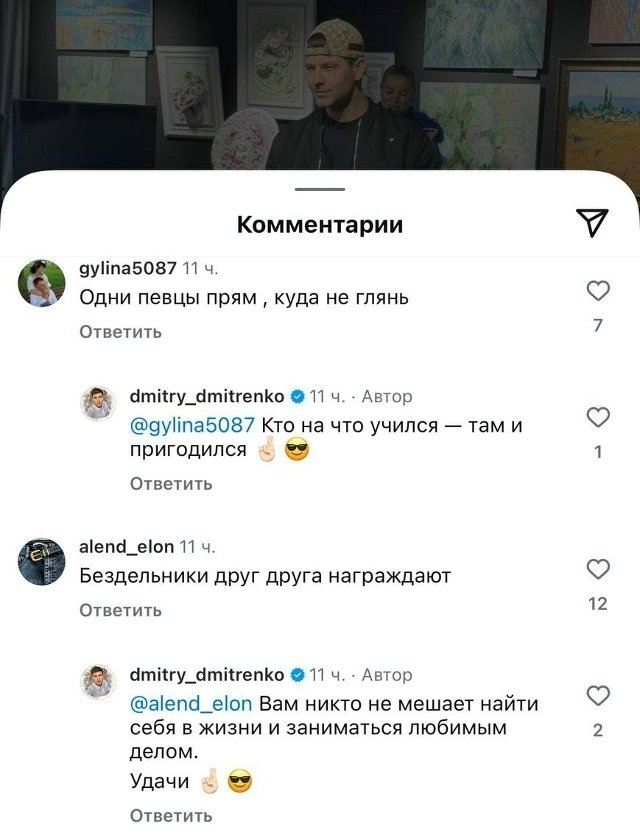Screen dimensions: 640x833
Task: Reply to alend_elon's comment
Action: 120,609
